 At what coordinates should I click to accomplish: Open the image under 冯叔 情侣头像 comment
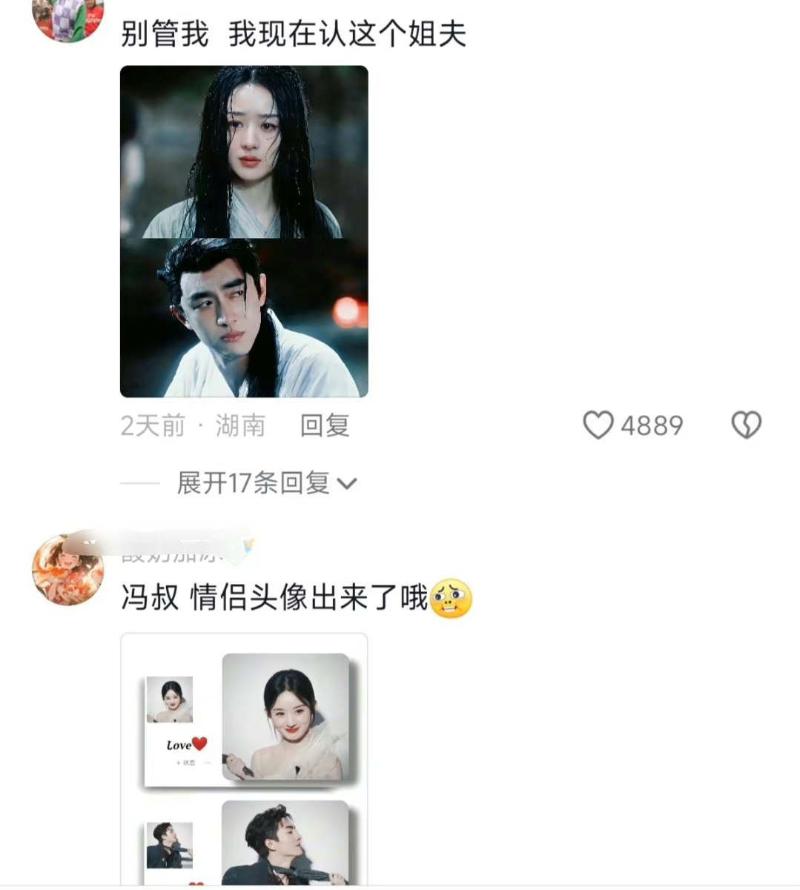click(244, 760)
